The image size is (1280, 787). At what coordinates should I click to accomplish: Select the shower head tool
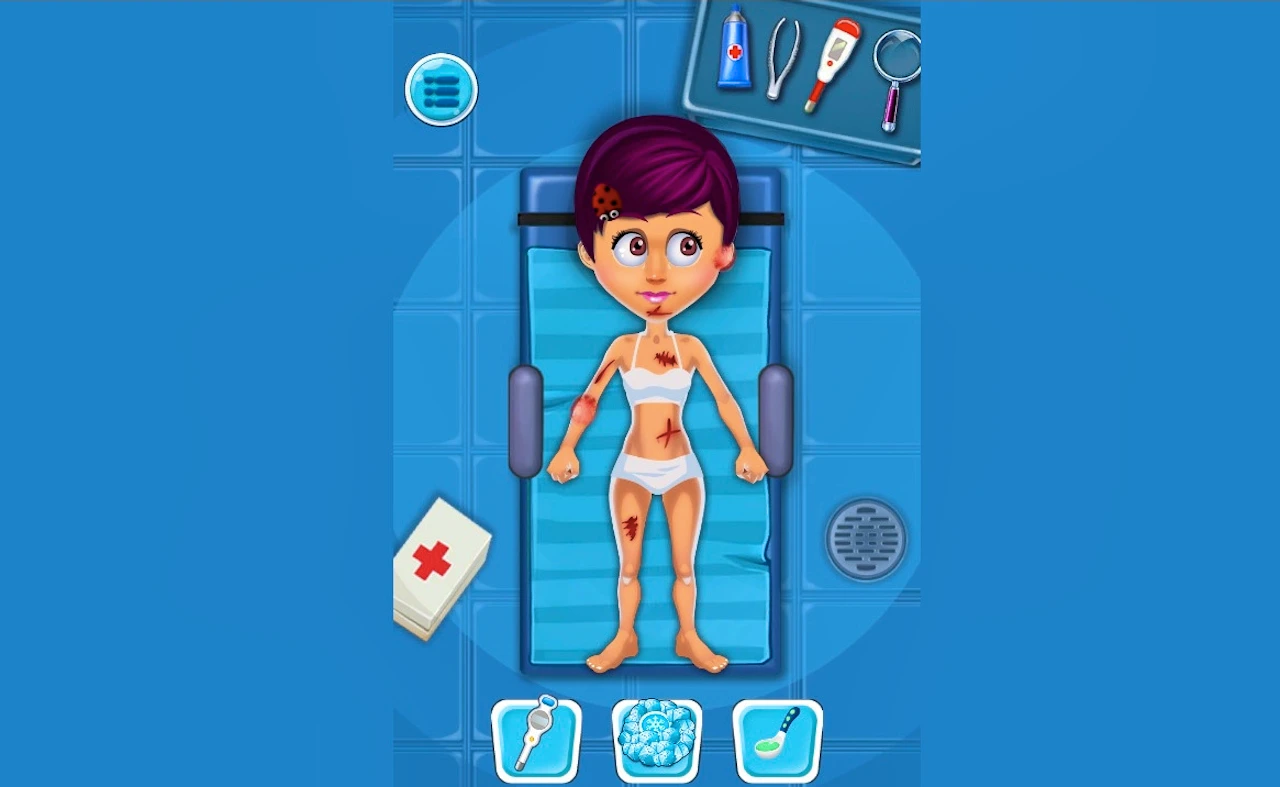pos(536,741)
